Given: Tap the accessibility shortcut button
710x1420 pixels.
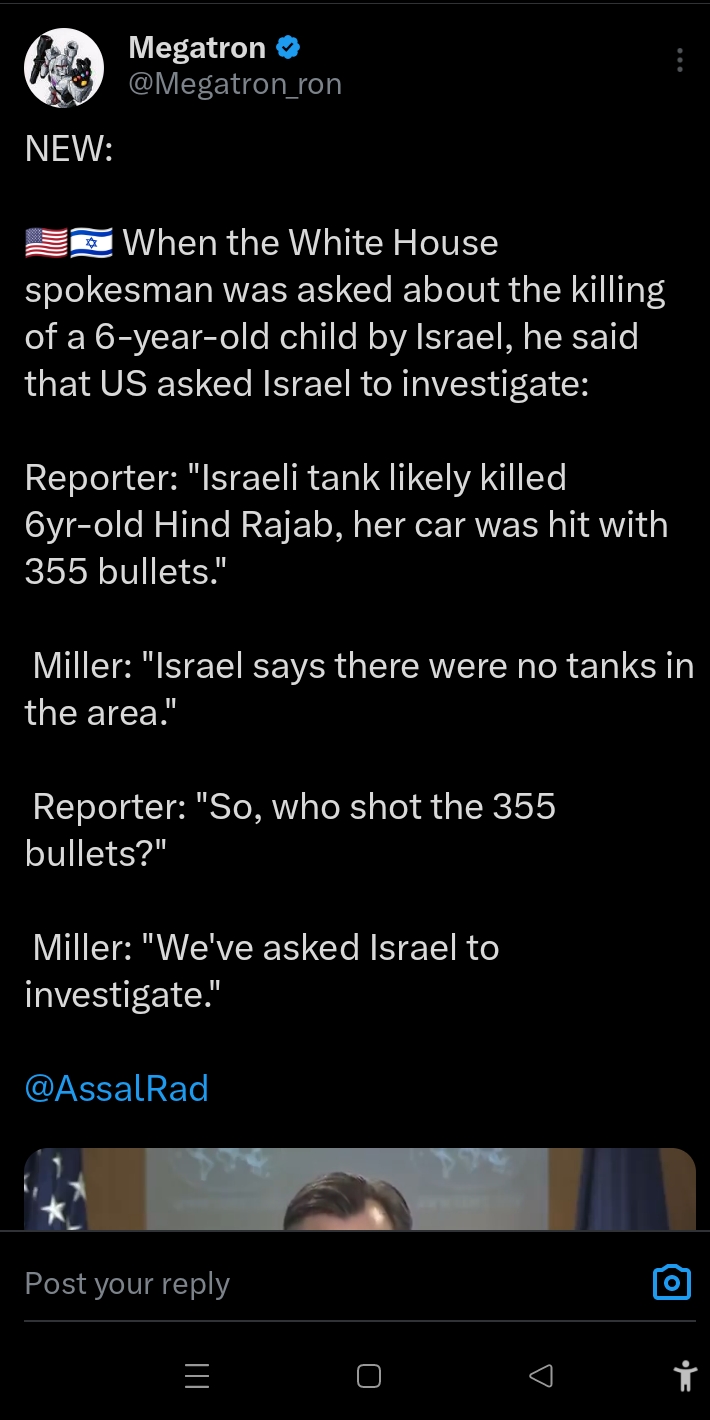Looking at the screenshot, I should click(x=685, y=1376).
